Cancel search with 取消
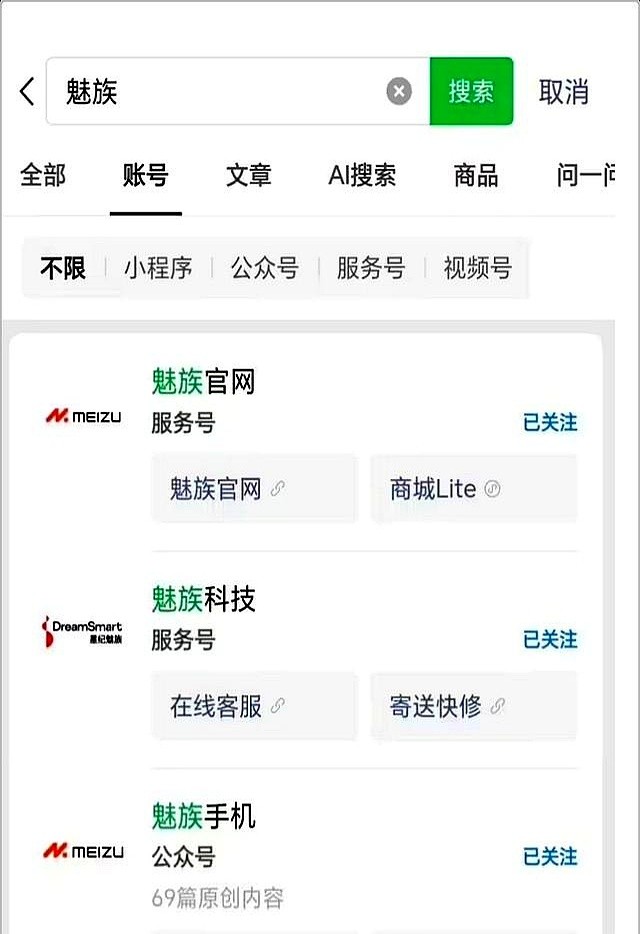 (563, 92)
